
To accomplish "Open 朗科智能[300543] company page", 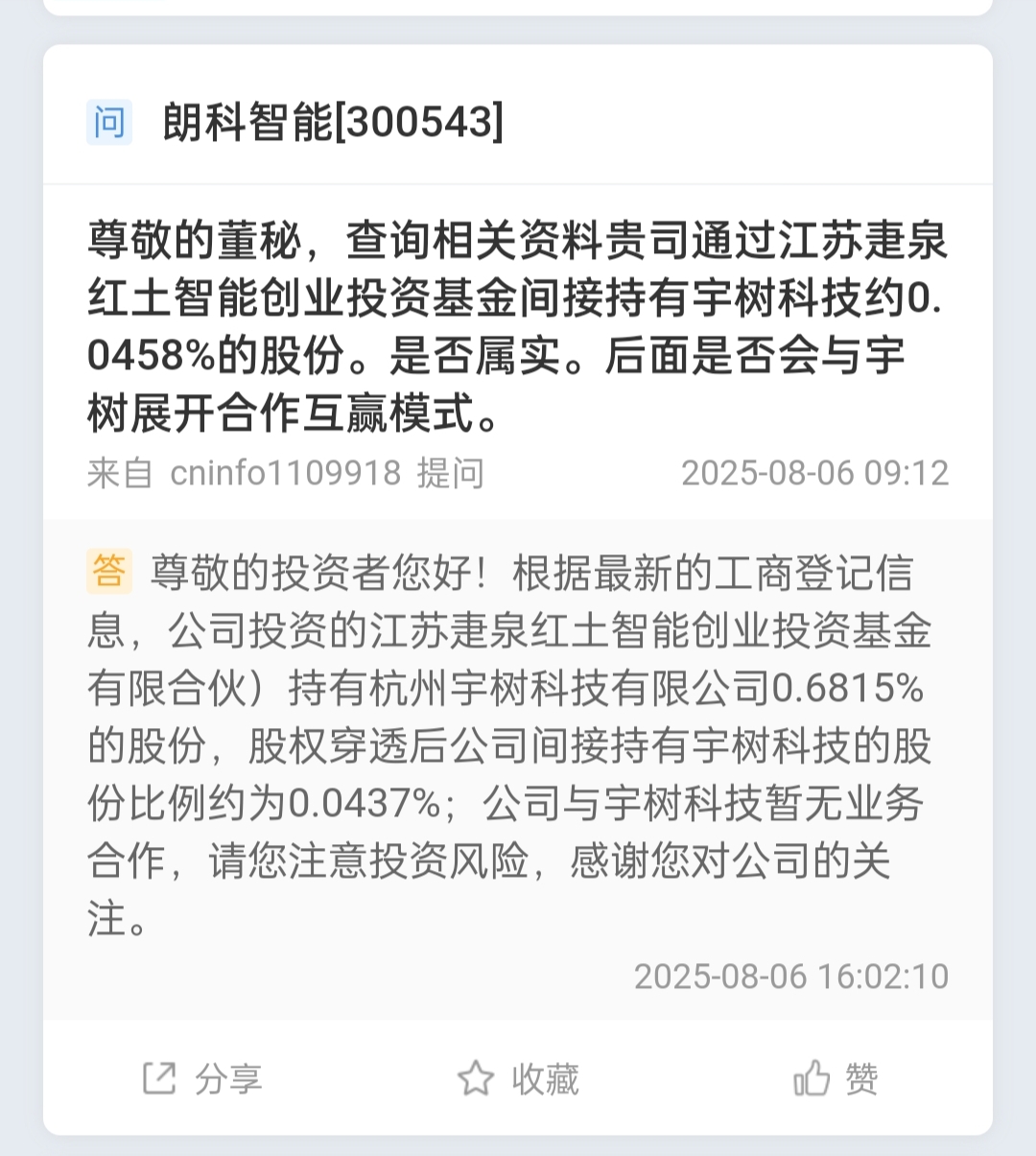I will 332,123.
